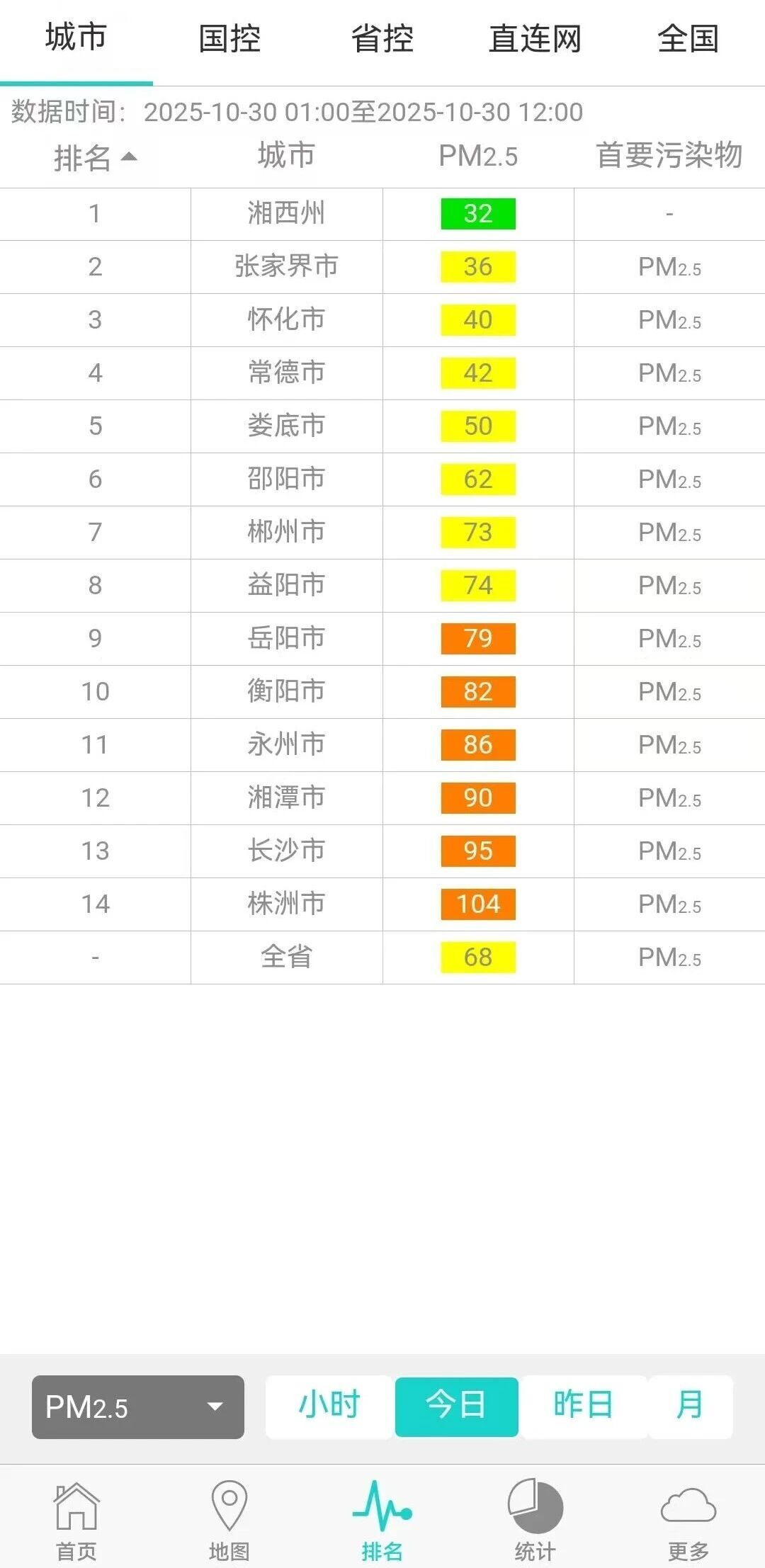Expand the PM2.5 pollutant dropdown
This screenshot has height=1568, width=765.
pyautogui.click(x=138, y=1407)
